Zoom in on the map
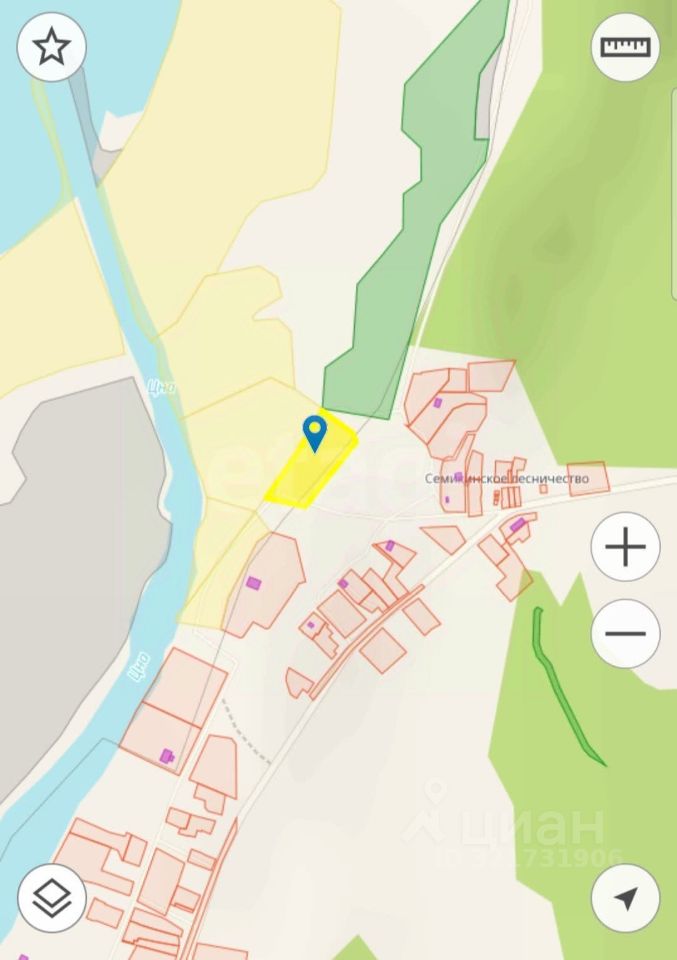This screenshot has width=677, height=960. tap(625, 547)
